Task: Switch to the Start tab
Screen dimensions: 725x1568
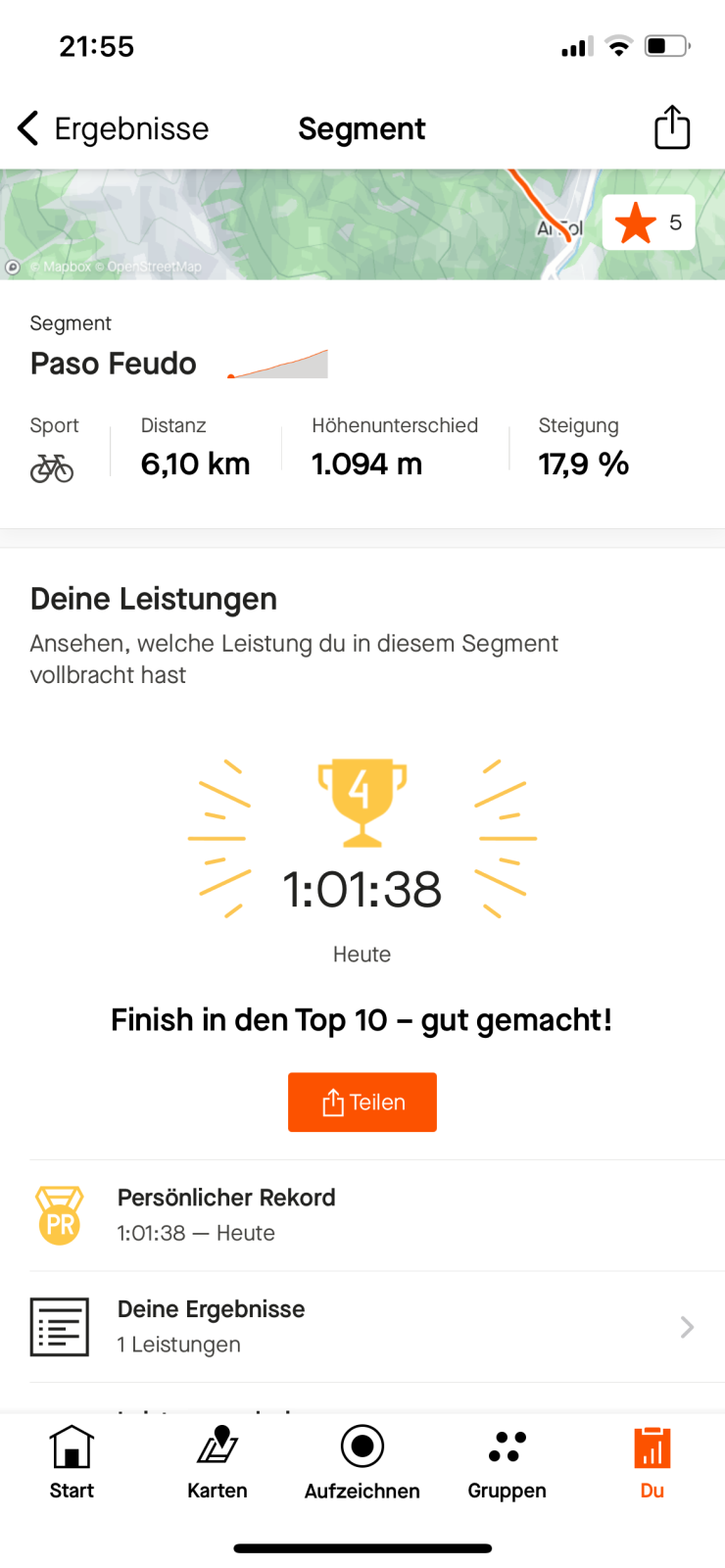Action: click(x=72, y=1462)
